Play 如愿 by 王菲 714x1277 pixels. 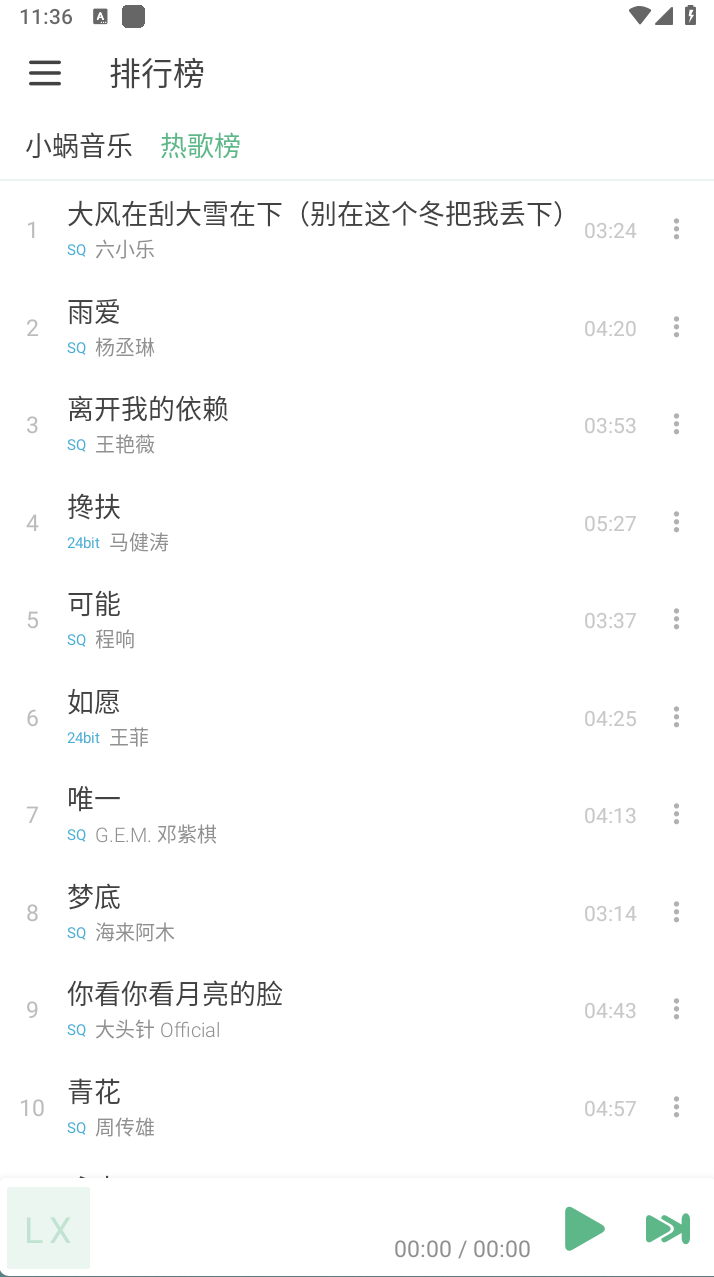[300, 718]
